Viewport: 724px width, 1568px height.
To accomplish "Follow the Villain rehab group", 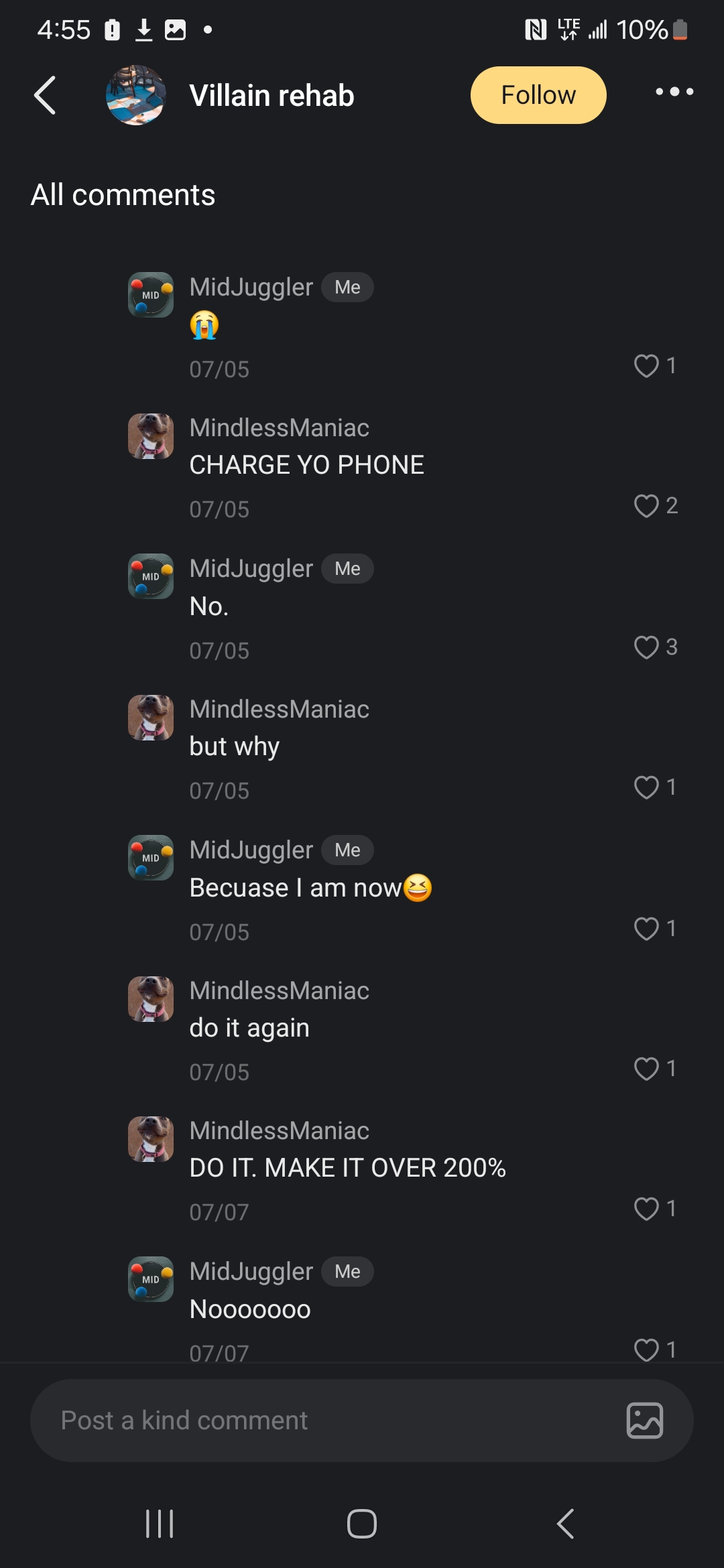I will tap(538, 95).
